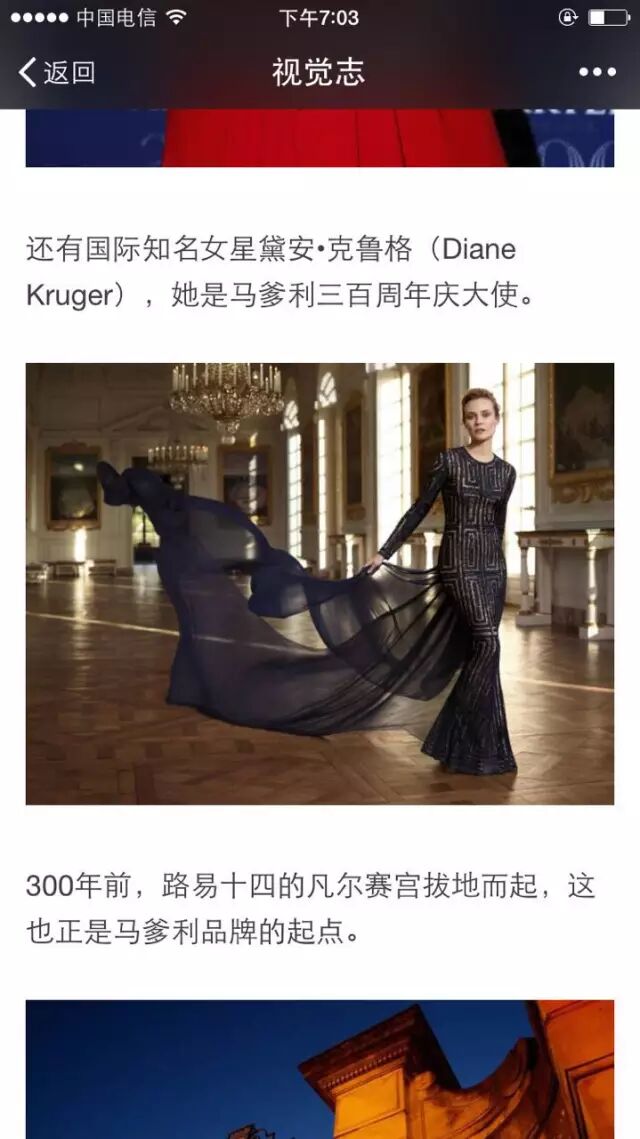Open the night building photo
The height and width of the screenshot is (1139, 640).
[320, 1069]
